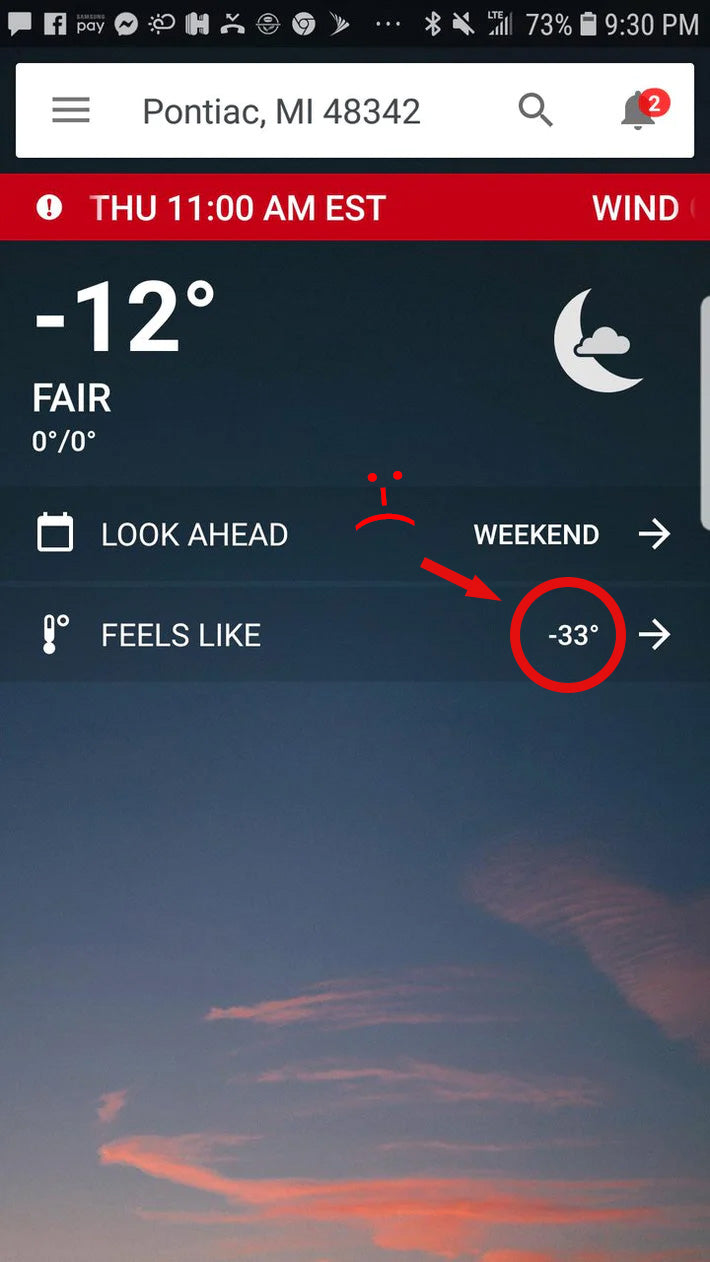Tap the Pontiac, MI 48342 location field
Image resolution: width=710 pixels, height=1262 pixels.
(x=281, y=111)
